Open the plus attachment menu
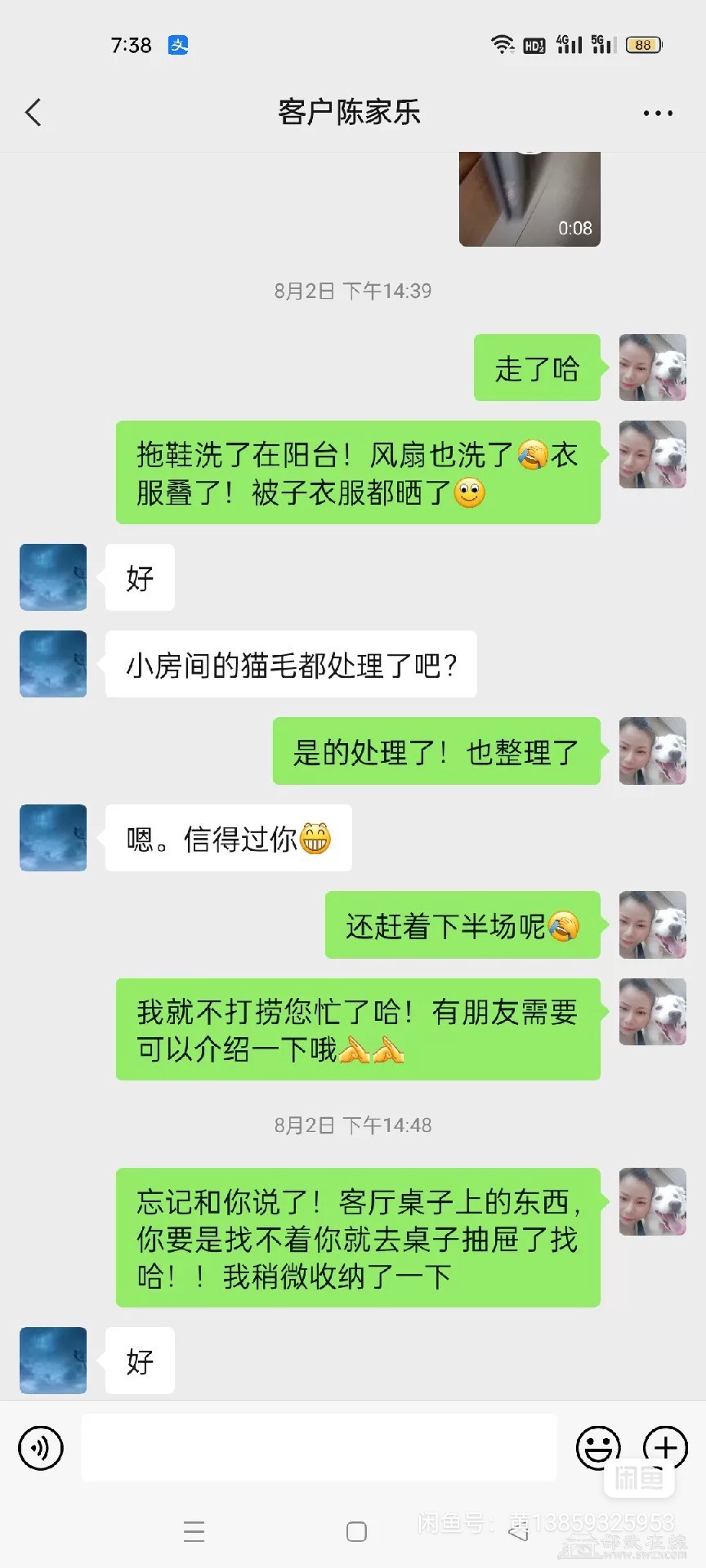Image resolution: width=706 pixels, height=1568 pixels. tap(665, 1448)
